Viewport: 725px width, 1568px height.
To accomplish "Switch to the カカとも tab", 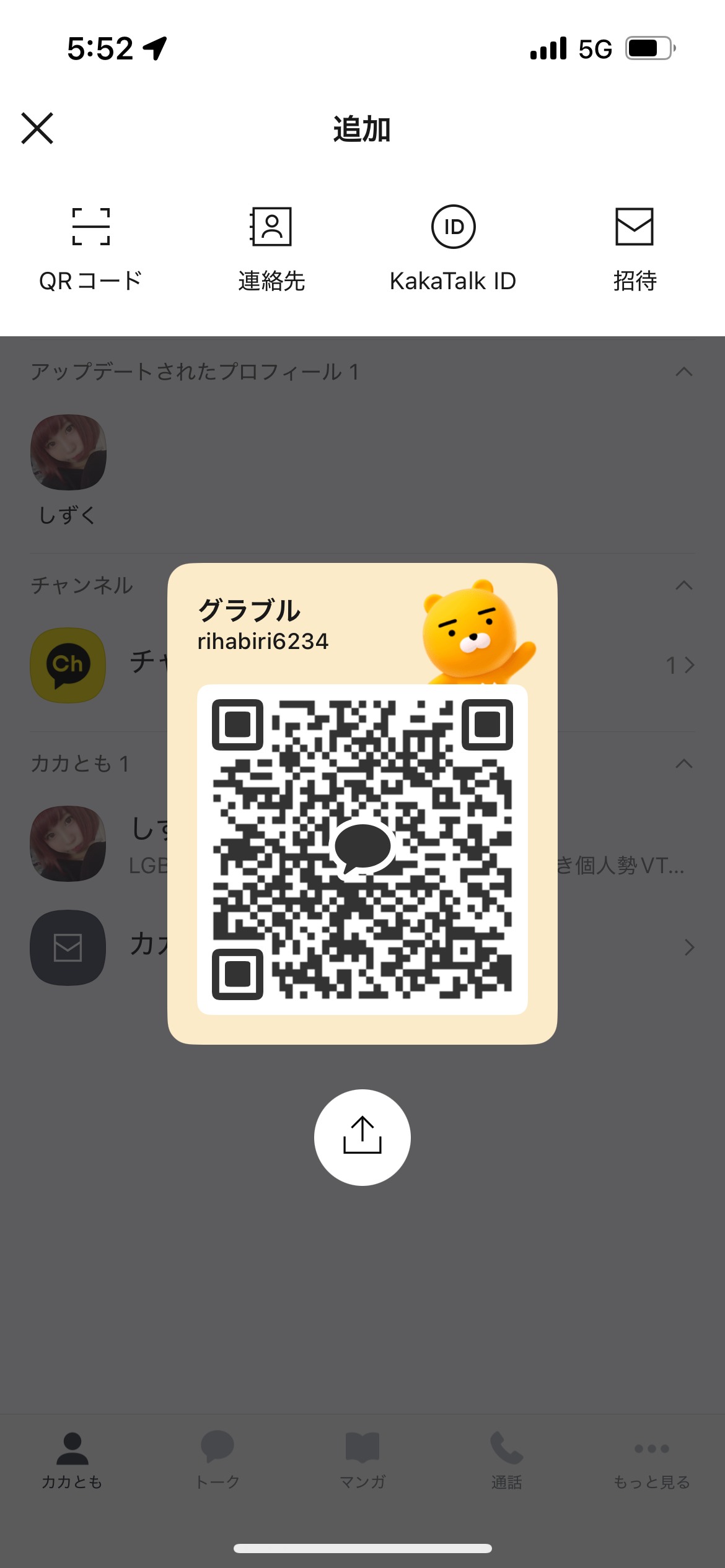I will 72,1459.
